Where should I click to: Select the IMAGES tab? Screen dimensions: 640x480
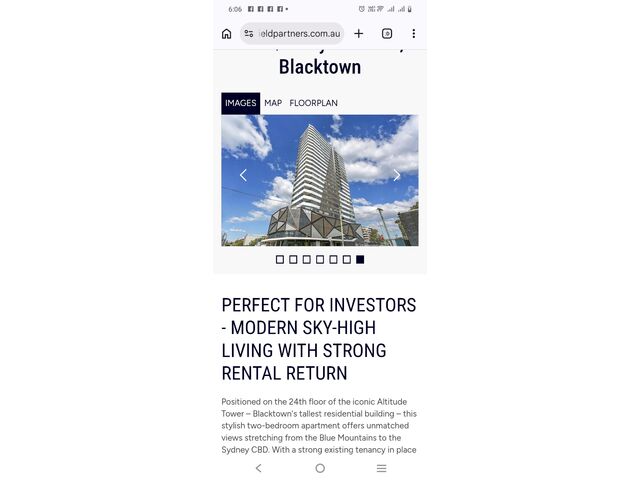click(241, 103)
